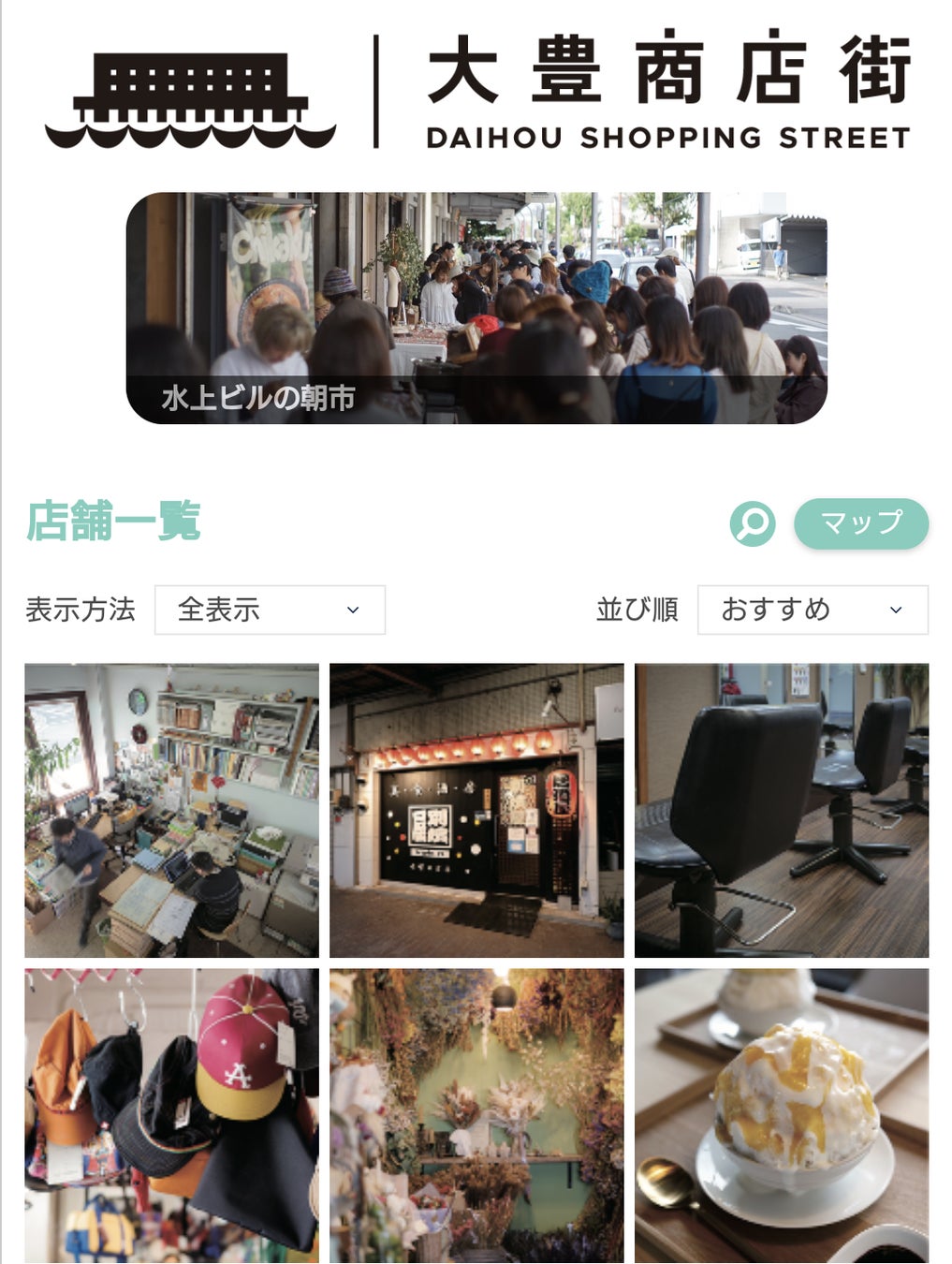The height and width of the screenshot is (1264, 952).
Task: Open the mango shaved ice cafe tile
Action: 782,1114
